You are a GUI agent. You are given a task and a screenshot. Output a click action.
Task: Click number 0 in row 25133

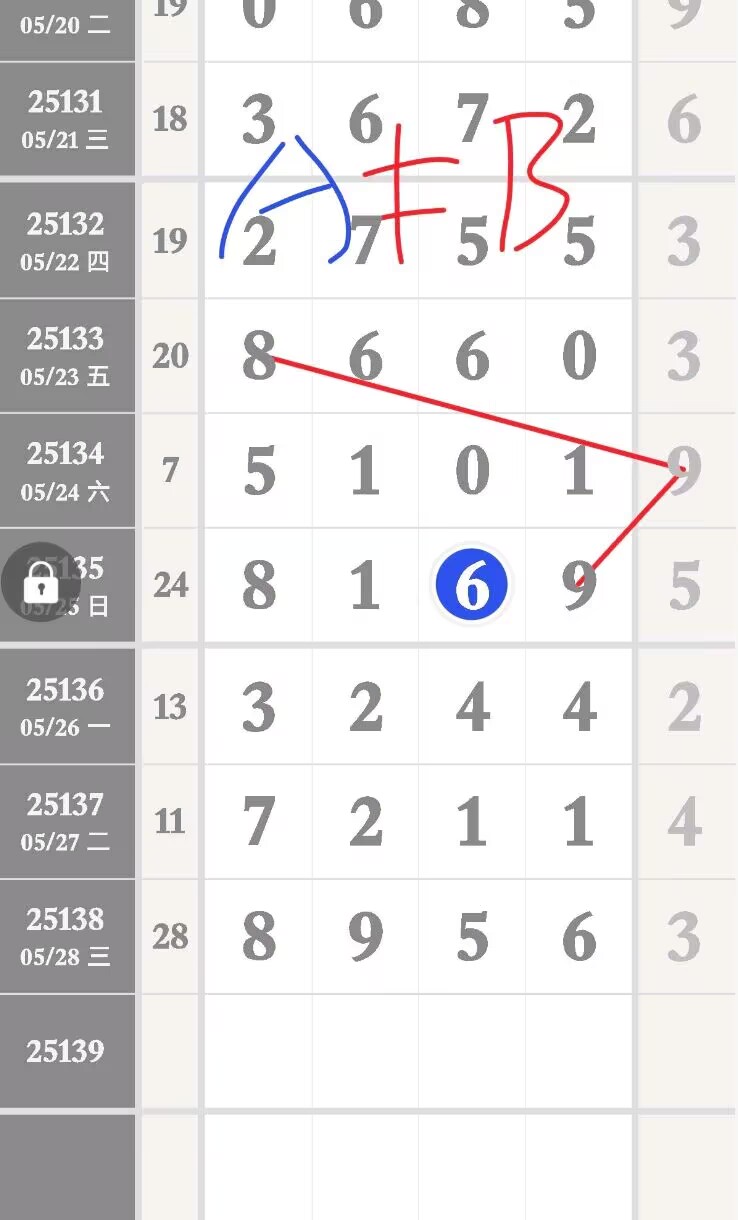coord(578,355)
